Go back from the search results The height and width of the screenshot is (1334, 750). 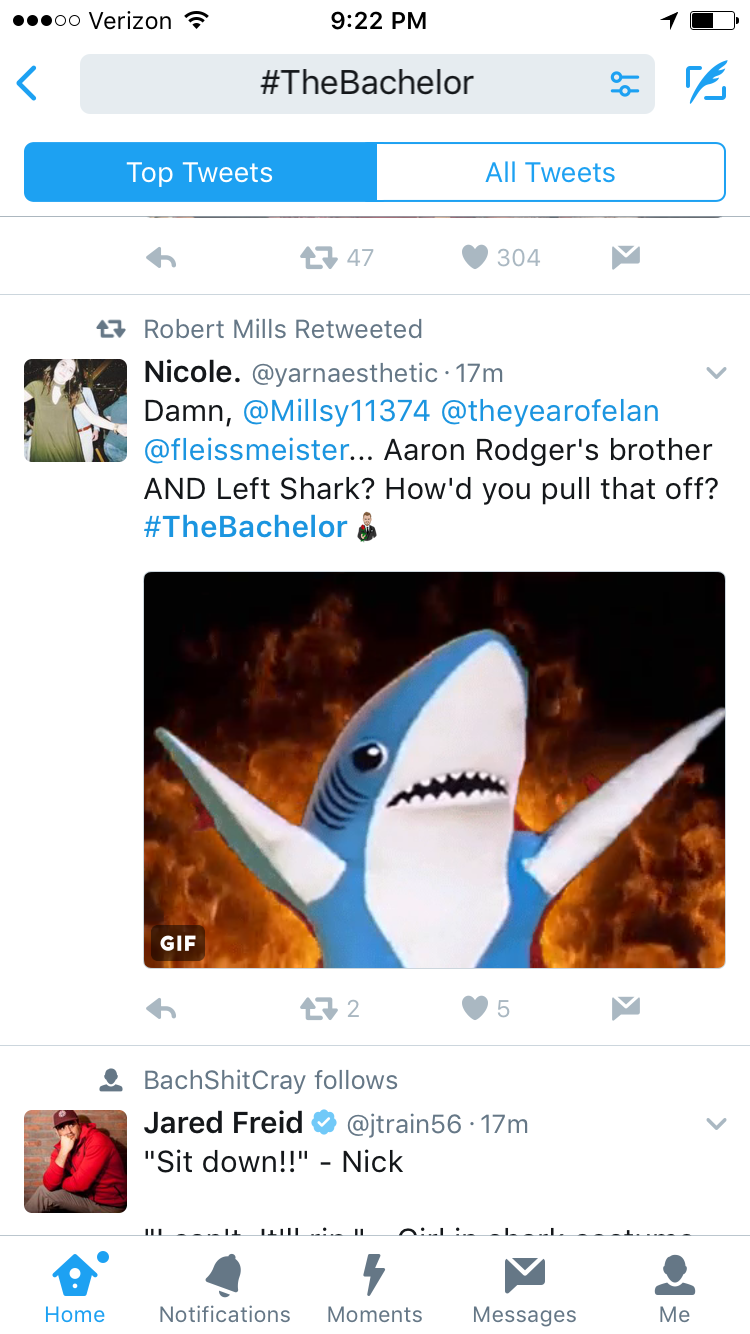tap(28, 84)
